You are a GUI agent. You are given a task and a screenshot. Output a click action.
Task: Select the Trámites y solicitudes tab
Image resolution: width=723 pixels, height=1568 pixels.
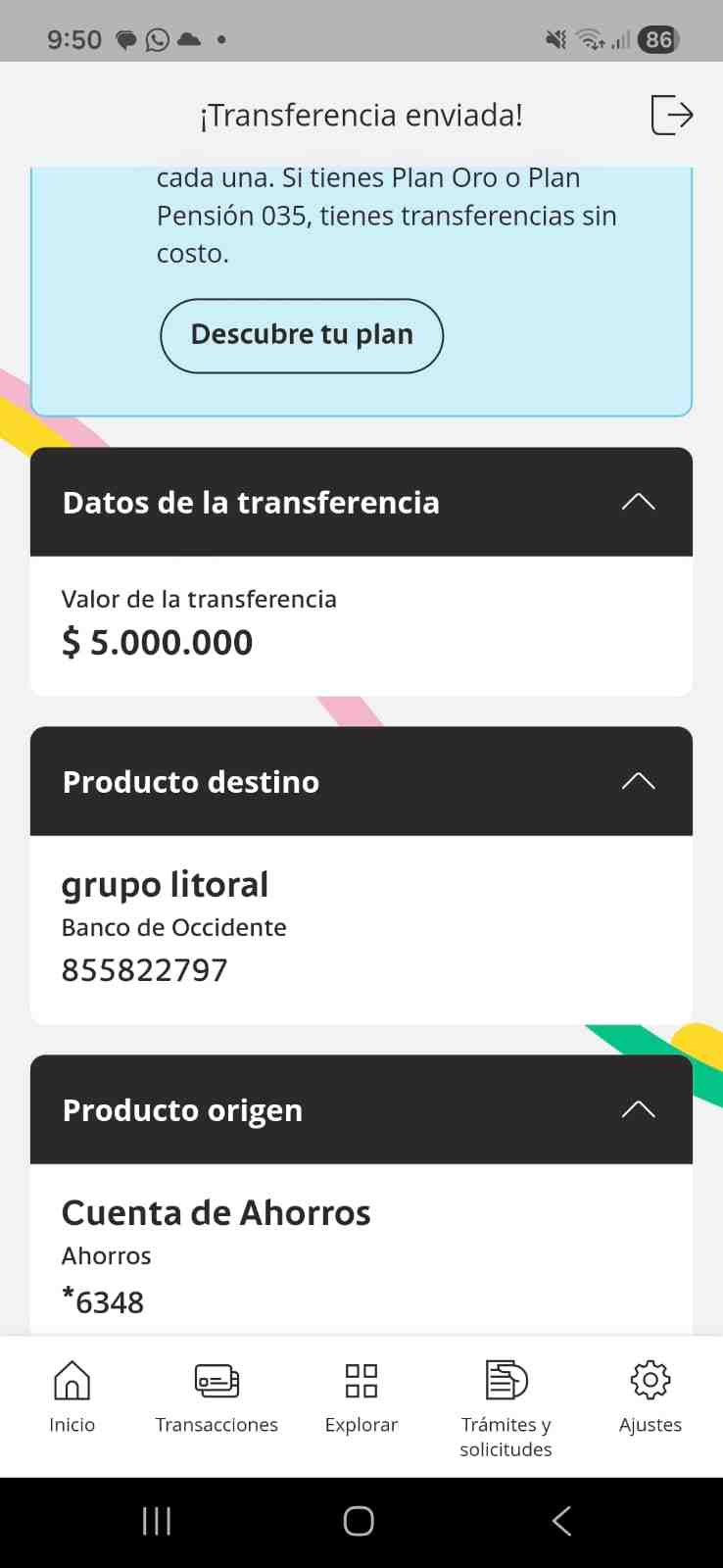506,1409
